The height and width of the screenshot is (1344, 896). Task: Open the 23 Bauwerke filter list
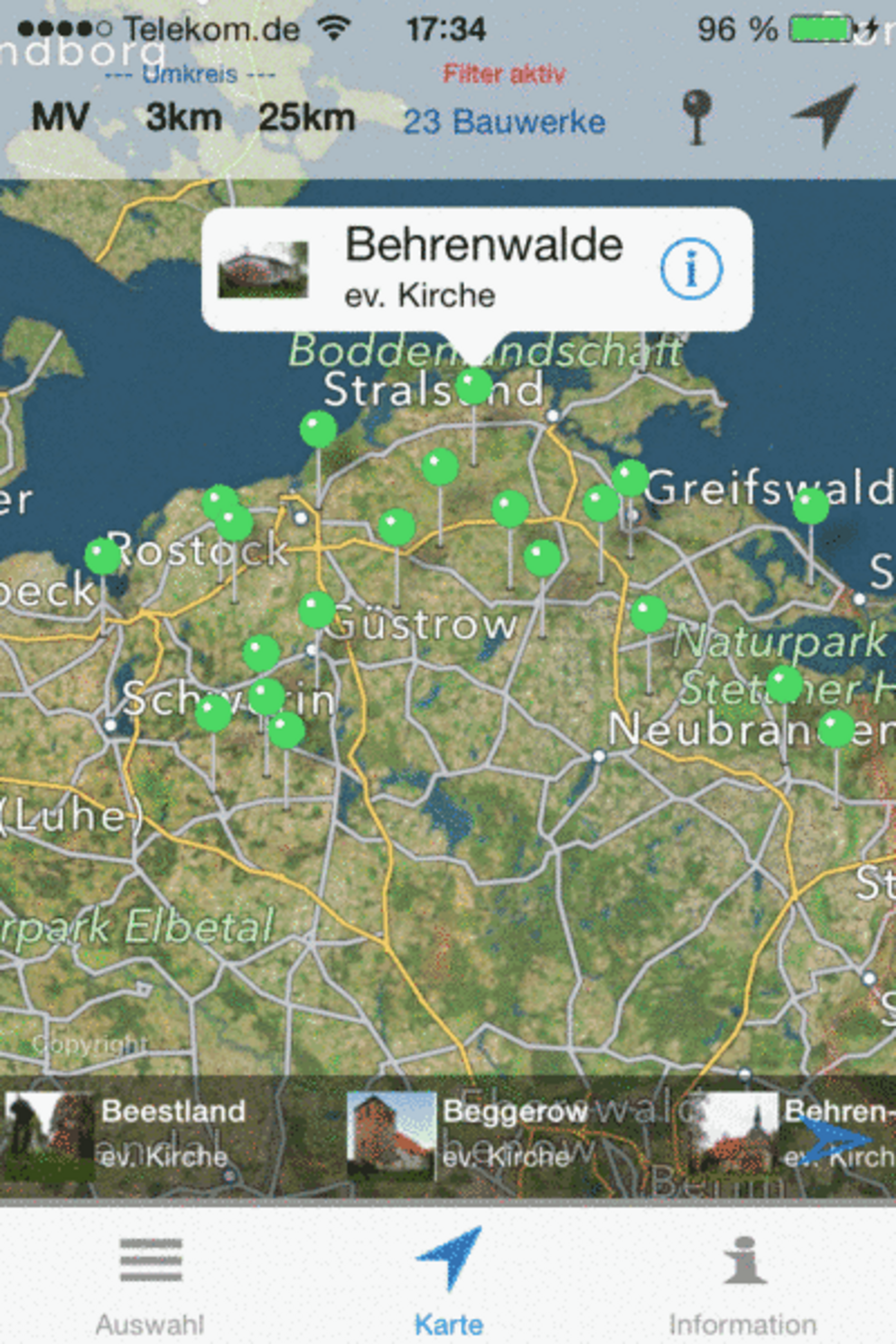(504, 122)
